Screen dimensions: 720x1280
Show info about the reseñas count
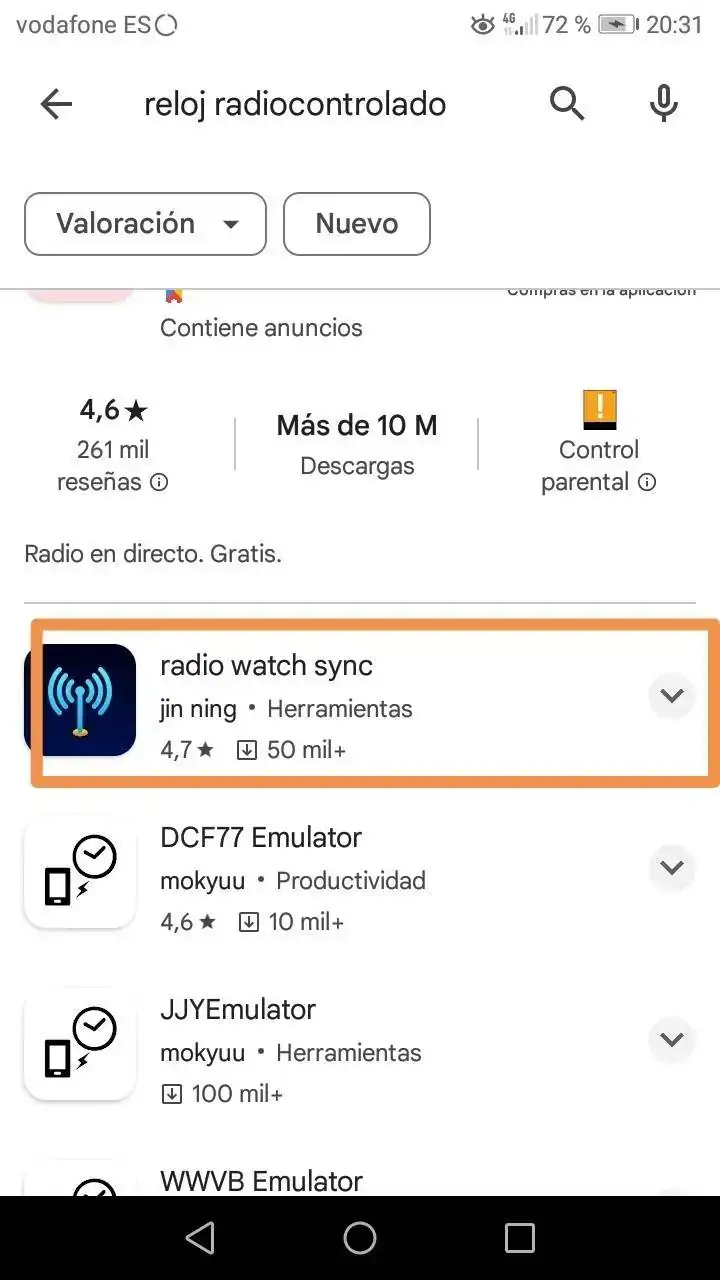click(159, 483)
